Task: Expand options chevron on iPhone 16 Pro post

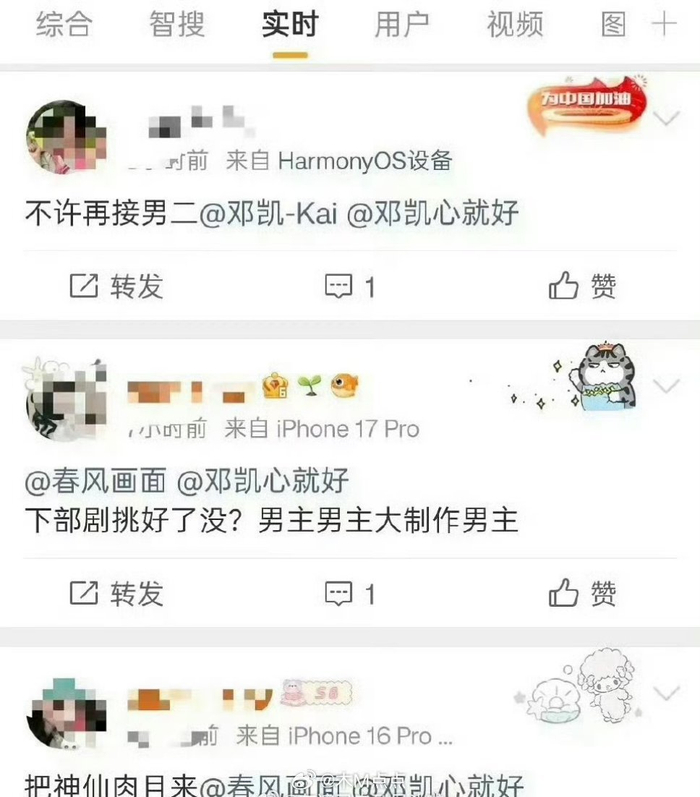Action: click(666, 692)
